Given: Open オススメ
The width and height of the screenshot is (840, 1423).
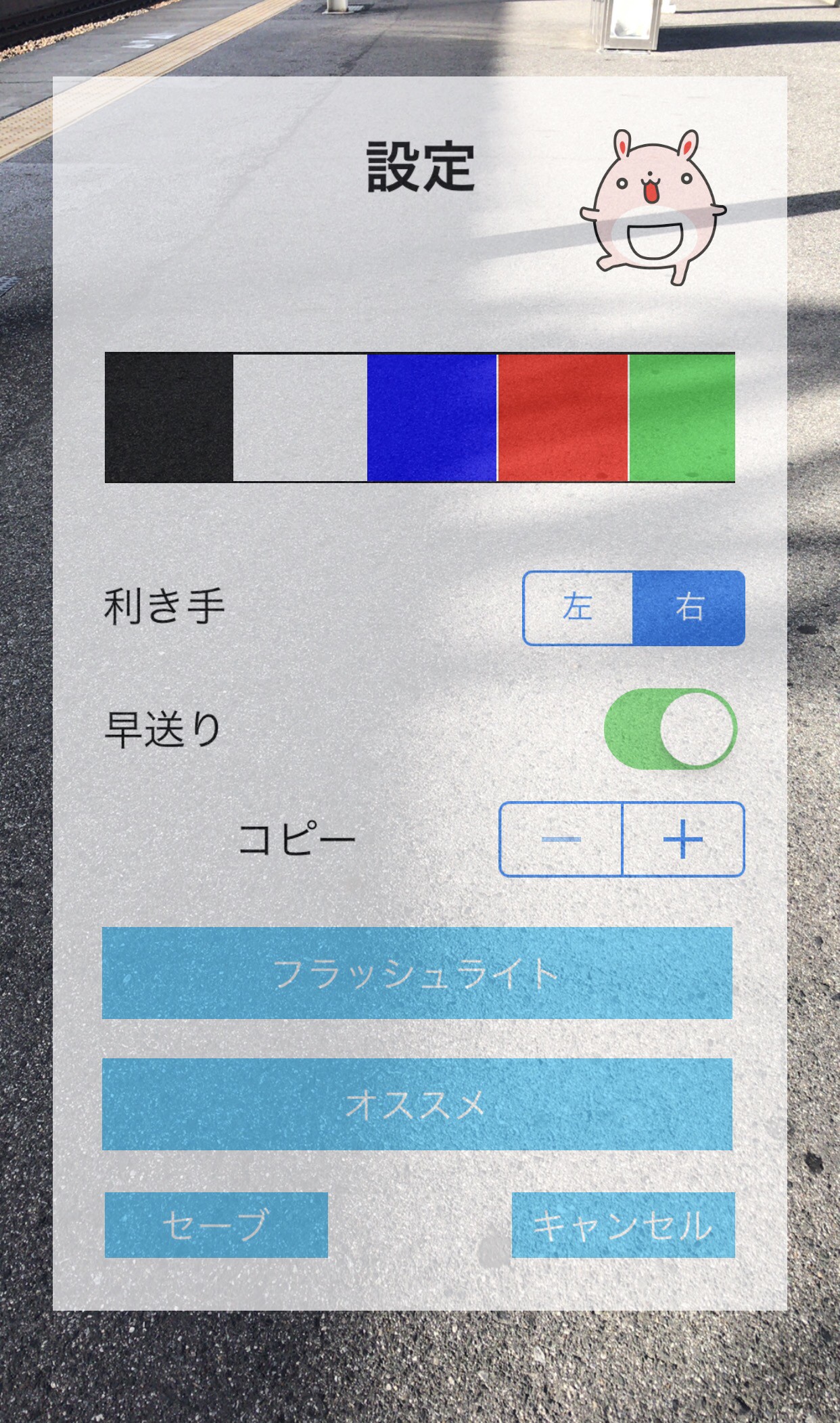Looking at the screenshot, I should coord(417,1104).
